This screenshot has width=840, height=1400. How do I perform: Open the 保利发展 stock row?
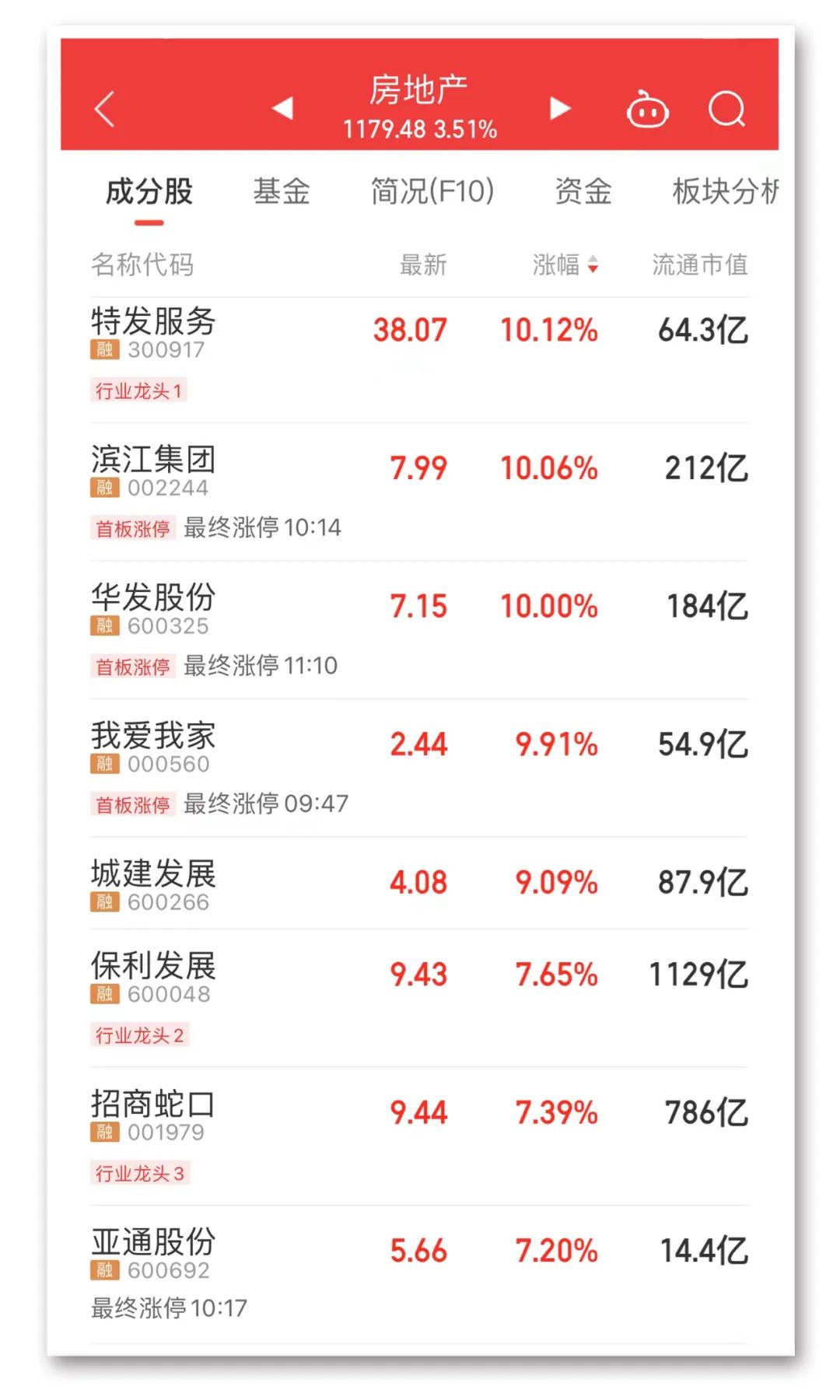pos(419,999)
